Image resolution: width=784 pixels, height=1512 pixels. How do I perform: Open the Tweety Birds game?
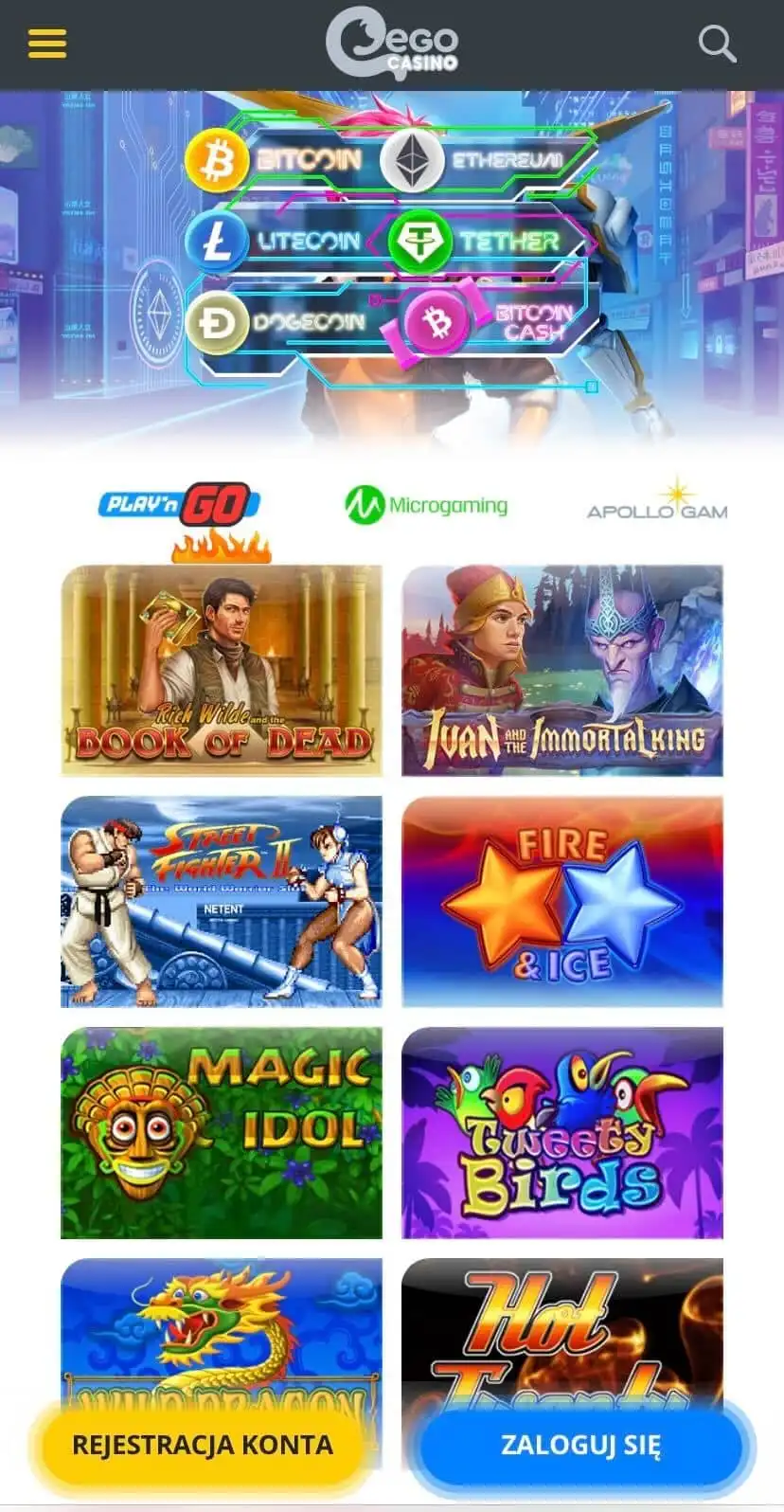(561, 1132)
